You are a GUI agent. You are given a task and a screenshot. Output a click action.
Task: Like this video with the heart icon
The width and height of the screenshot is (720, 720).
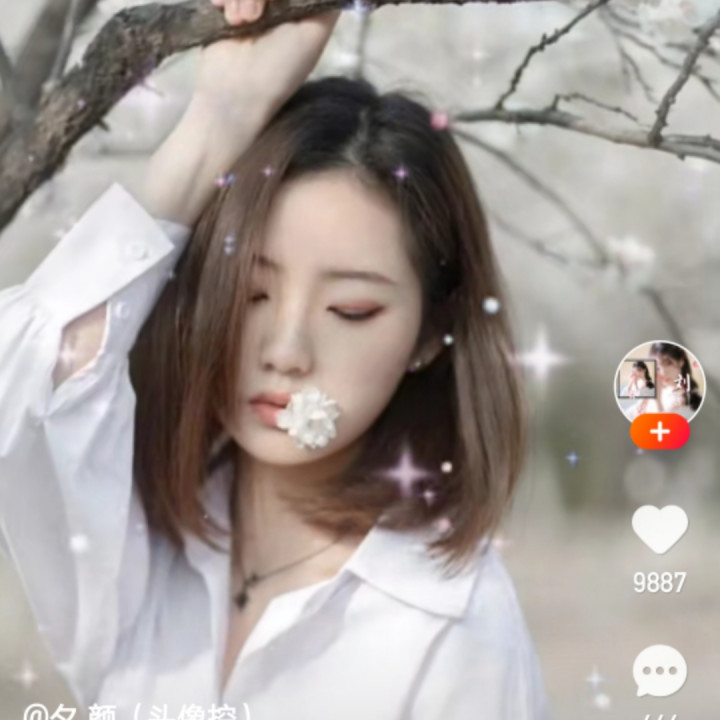point(660,529)
